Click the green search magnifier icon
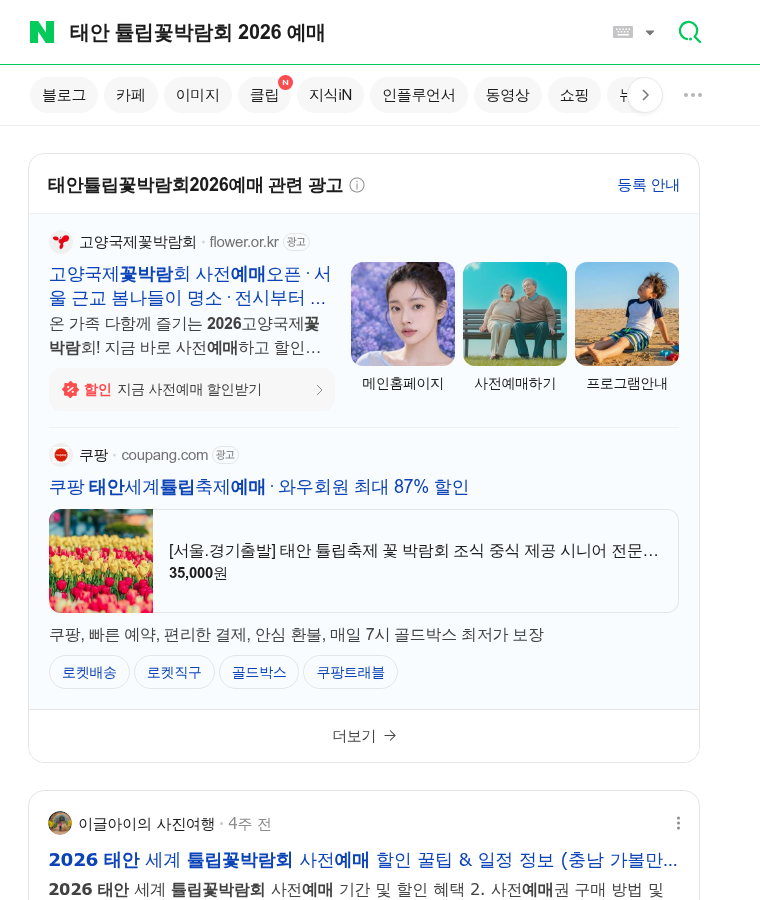This screenshot has height=900, width=760. tap(689, 31)
